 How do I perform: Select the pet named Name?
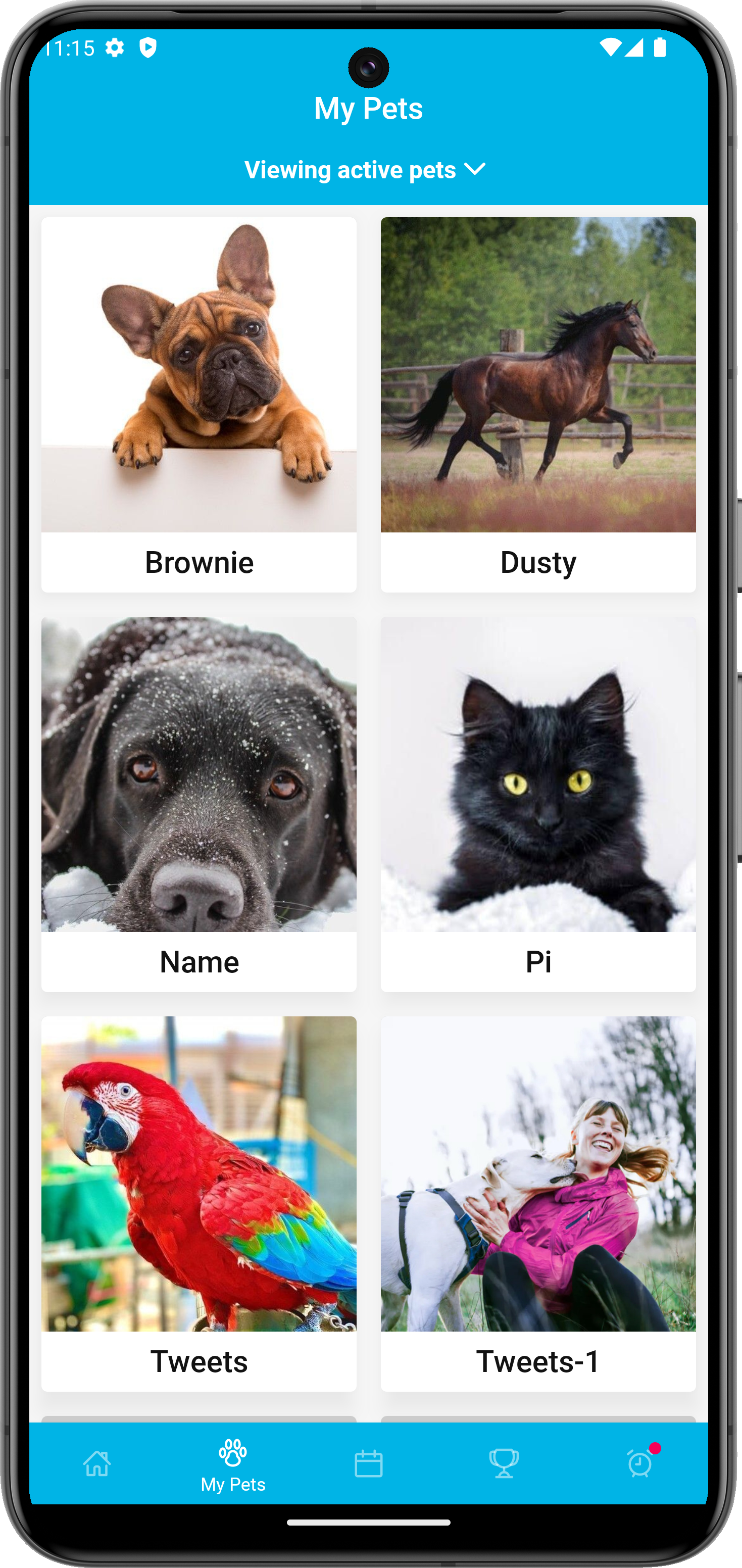coord(199,804)
